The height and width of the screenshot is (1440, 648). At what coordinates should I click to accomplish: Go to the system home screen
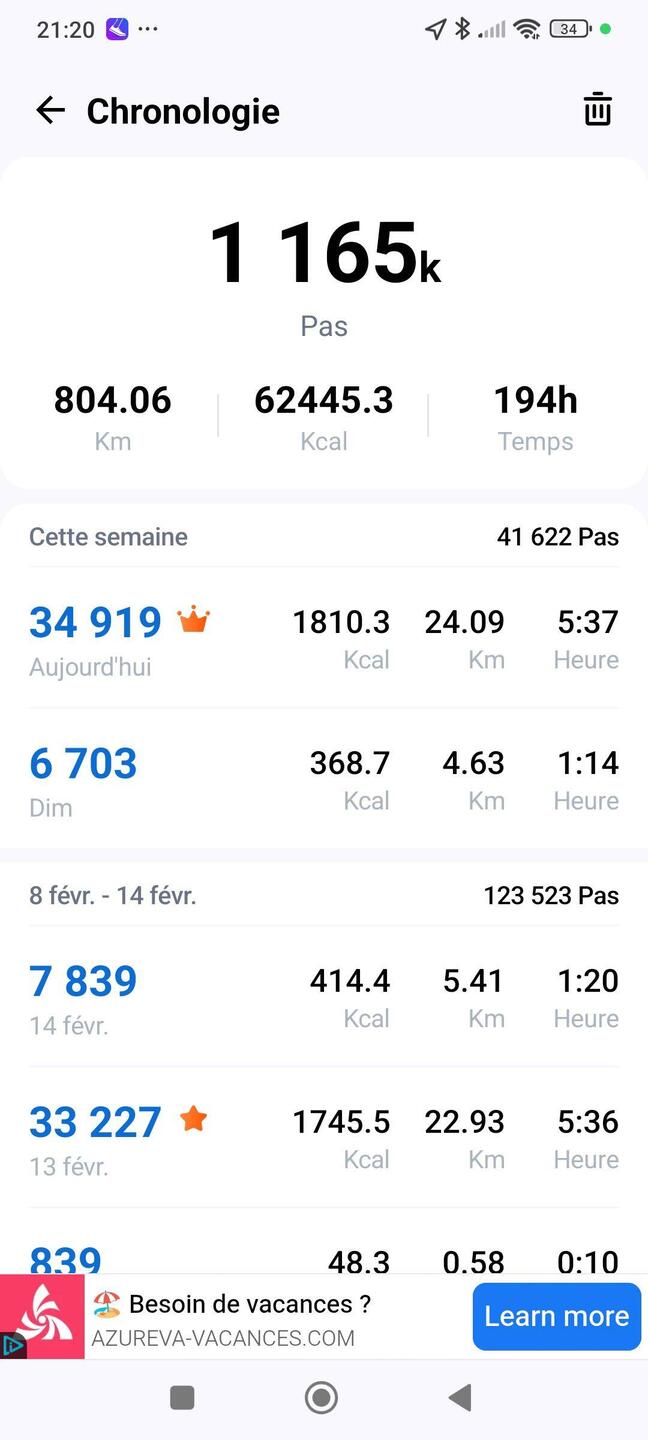(321, 1397)
